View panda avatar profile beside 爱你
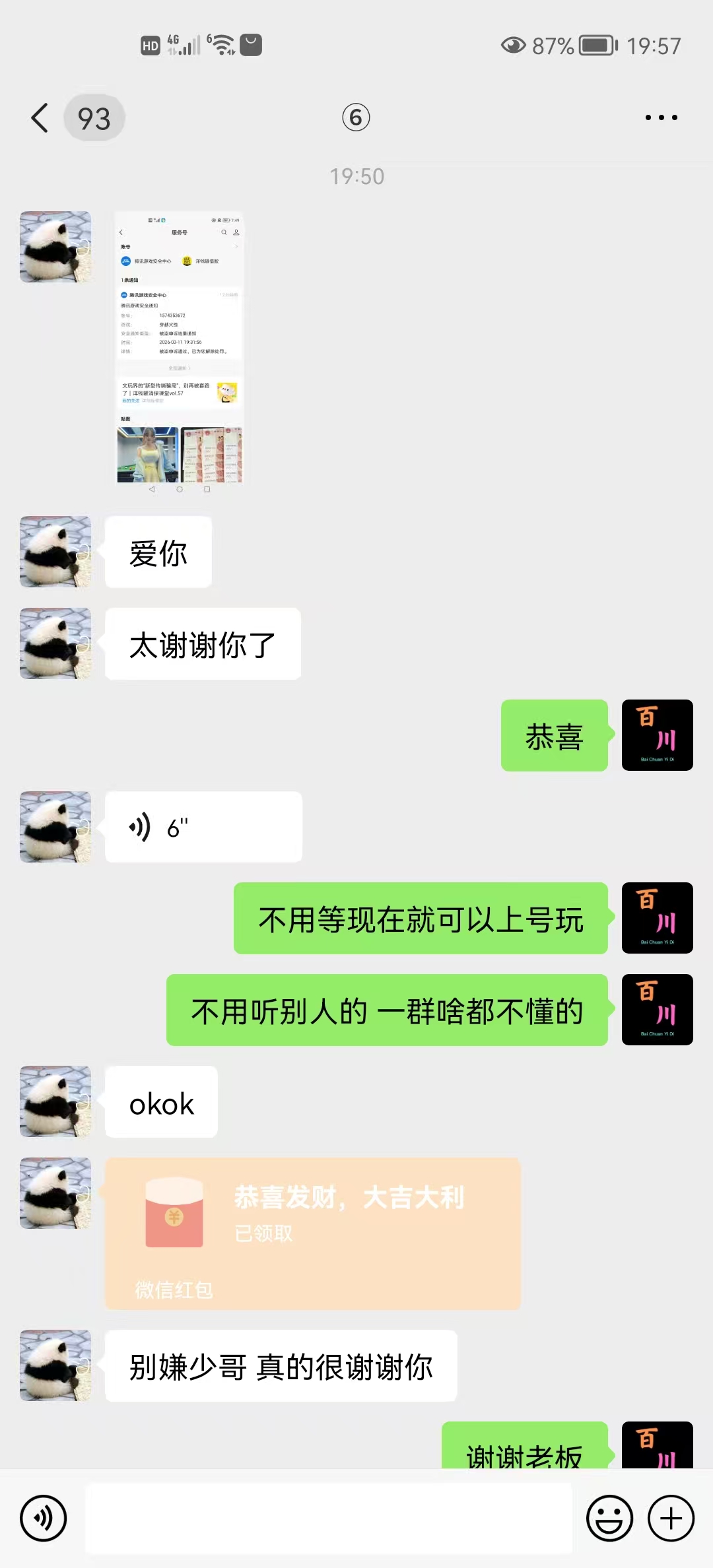Screen dimensions: 713x1568 click(55, 552)
